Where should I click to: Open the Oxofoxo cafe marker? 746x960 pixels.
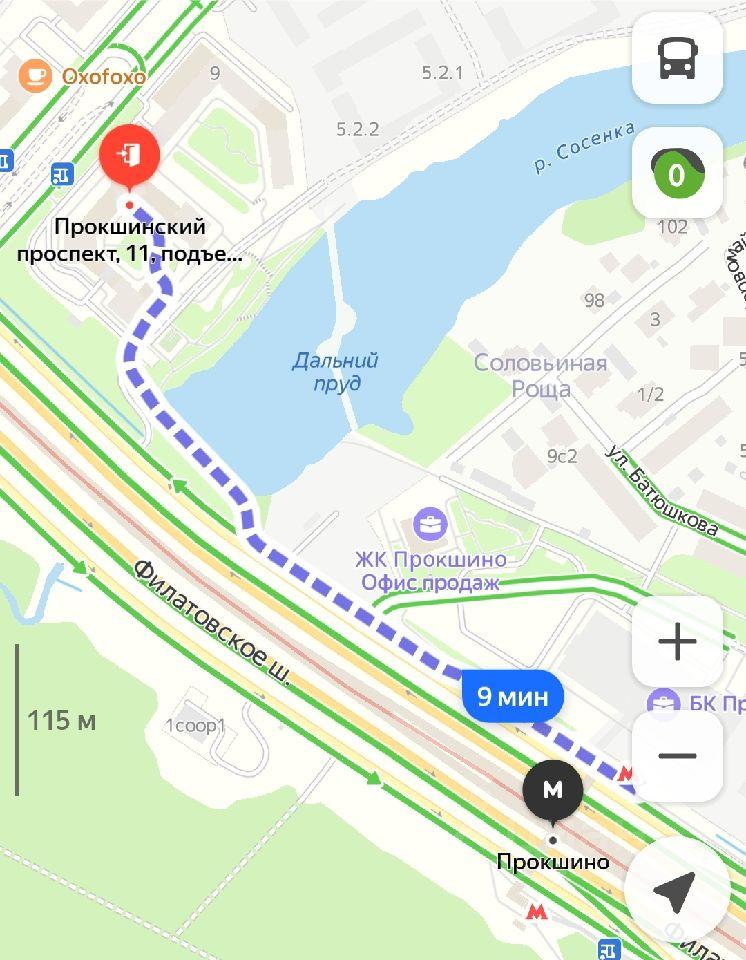(37, 74)
